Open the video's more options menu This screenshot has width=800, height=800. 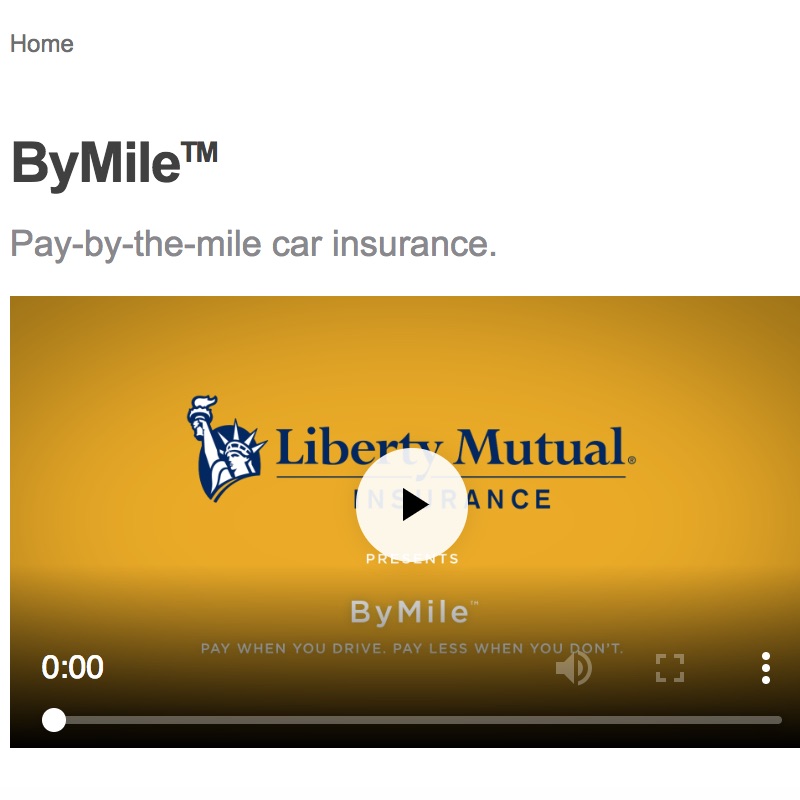[765, 668]
